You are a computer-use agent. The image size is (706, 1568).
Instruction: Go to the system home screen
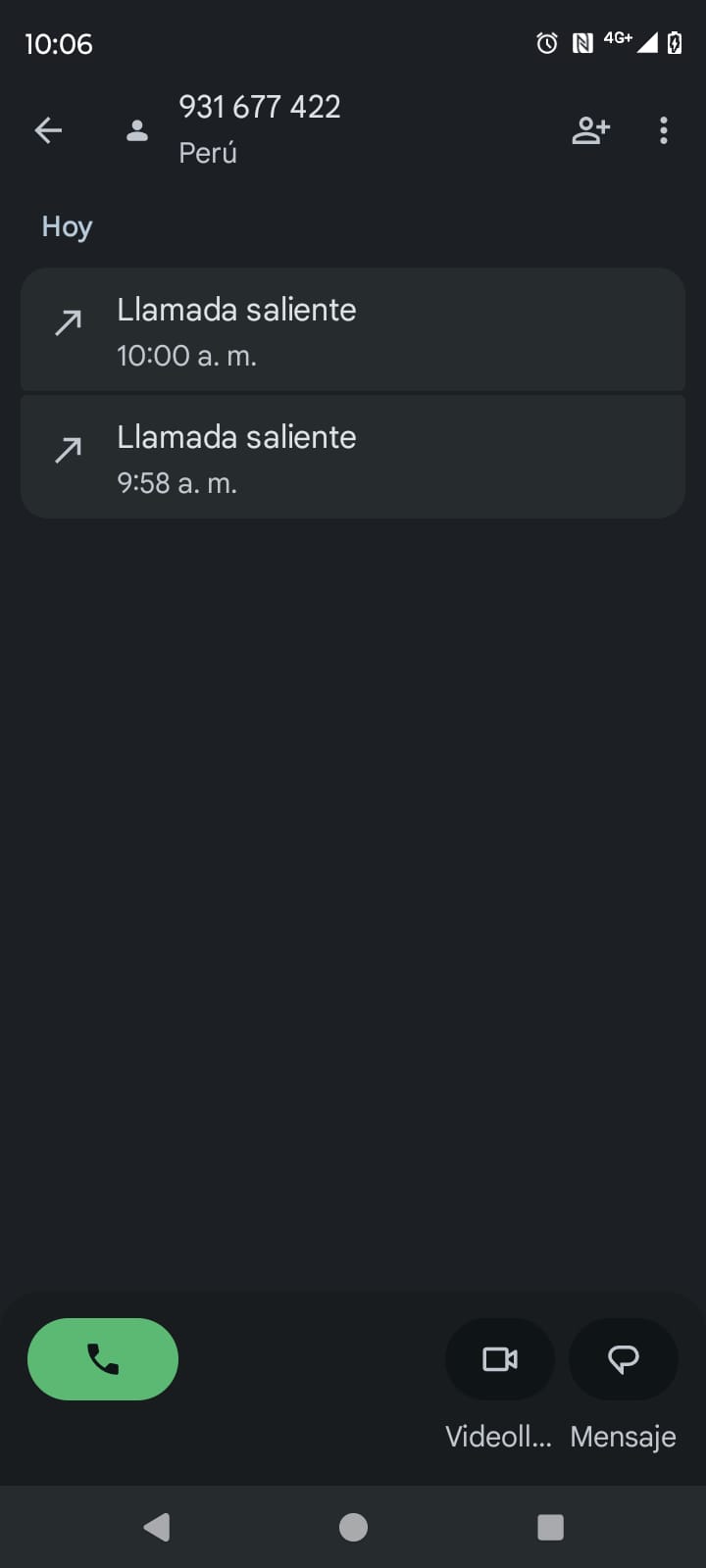(353, 1527)
